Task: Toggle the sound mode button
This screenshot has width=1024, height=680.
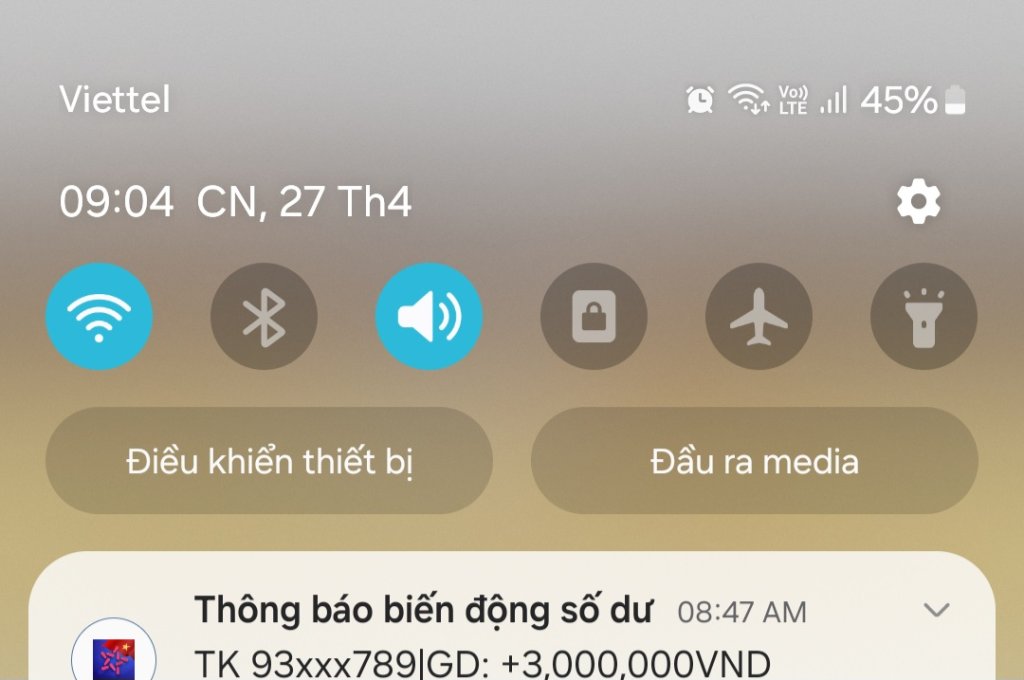Action: 429,317
